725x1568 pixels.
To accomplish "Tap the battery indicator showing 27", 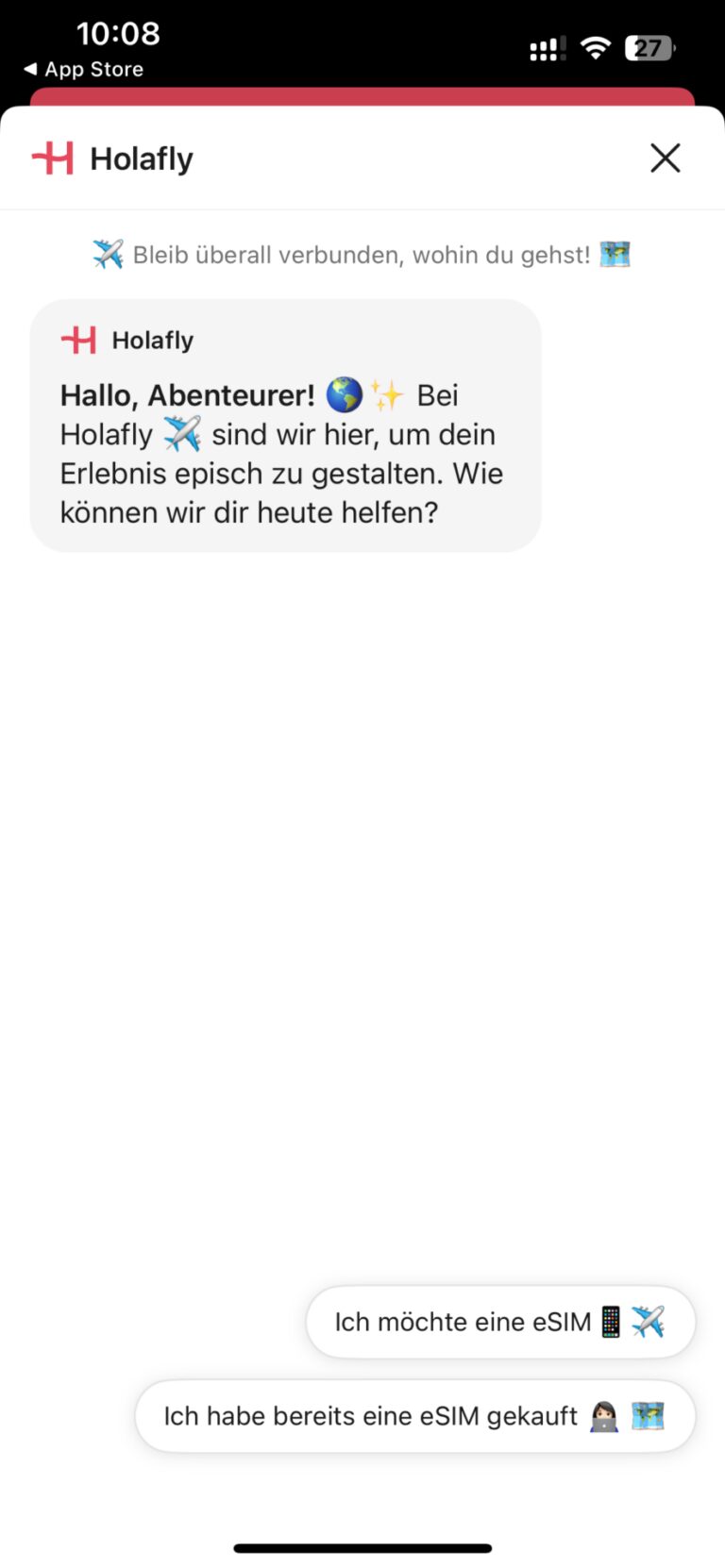I will coord(649,47).
